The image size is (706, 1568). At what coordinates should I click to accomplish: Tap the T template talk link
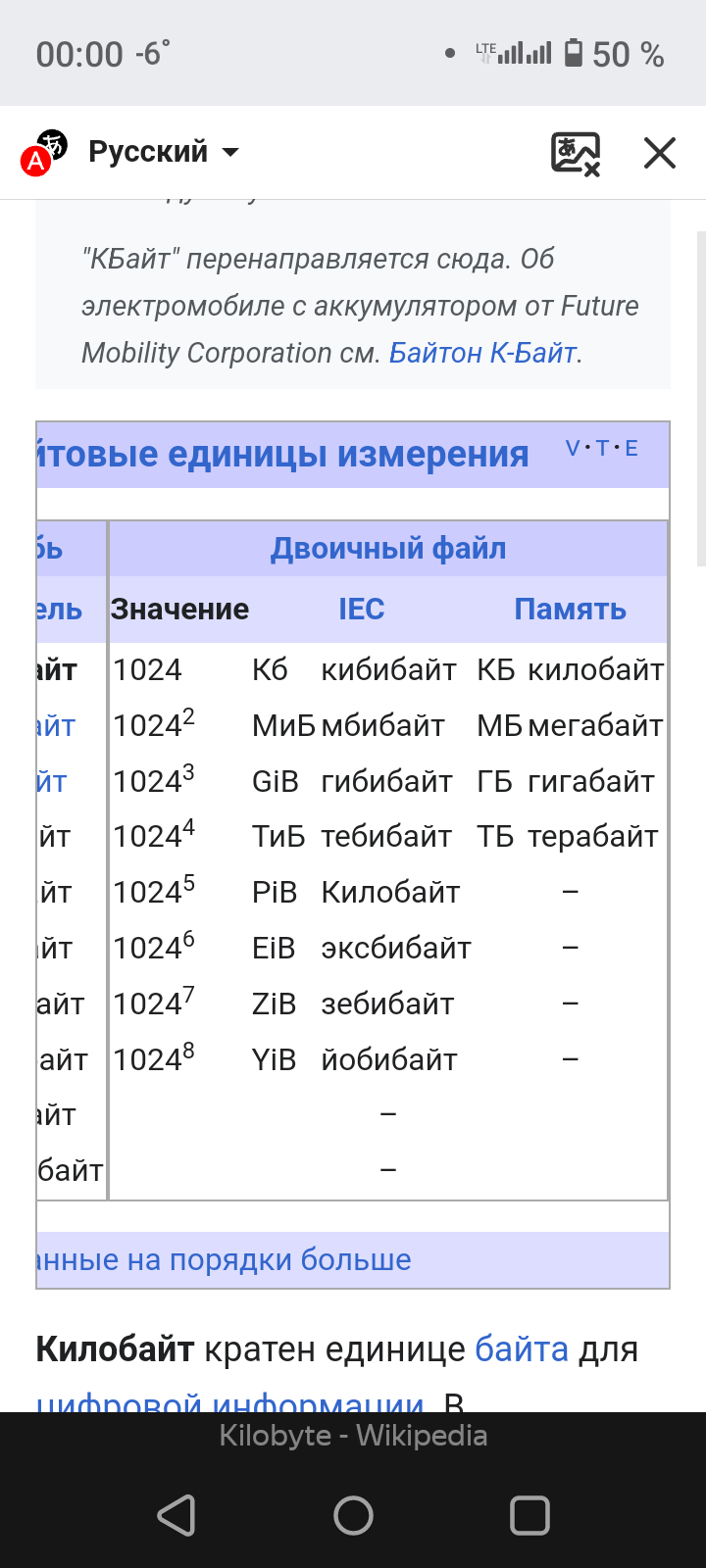pos(602,449)
